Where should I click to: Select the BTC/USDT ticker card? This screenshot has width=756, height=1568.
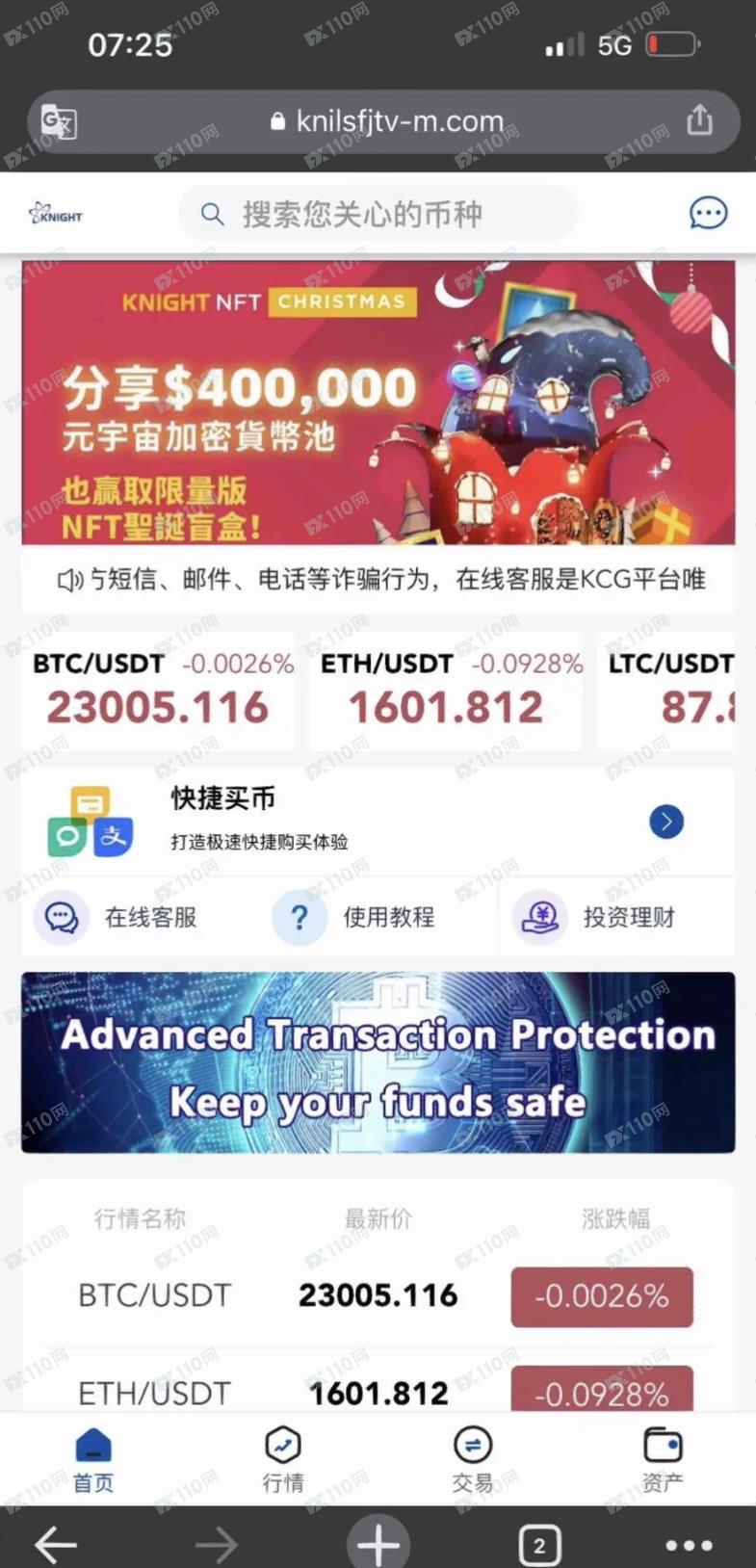tap(159, 692)
